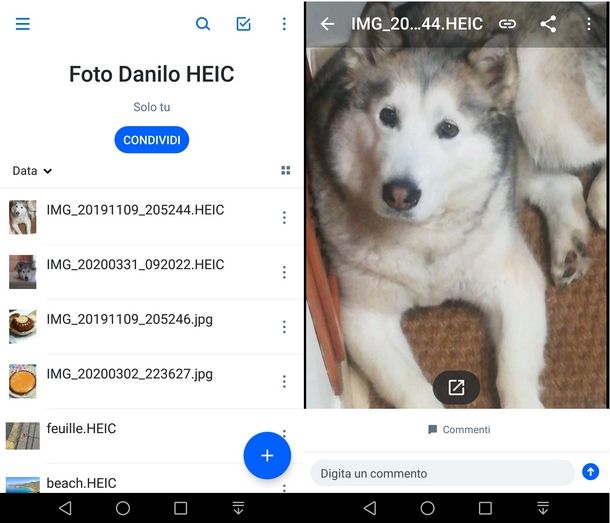Image resolution: width=610 pixels, height=523 pixels.
Task: Open file IMG_20200331_092022.HEIC
Action: pyautogui.click(x=135, y=265)
